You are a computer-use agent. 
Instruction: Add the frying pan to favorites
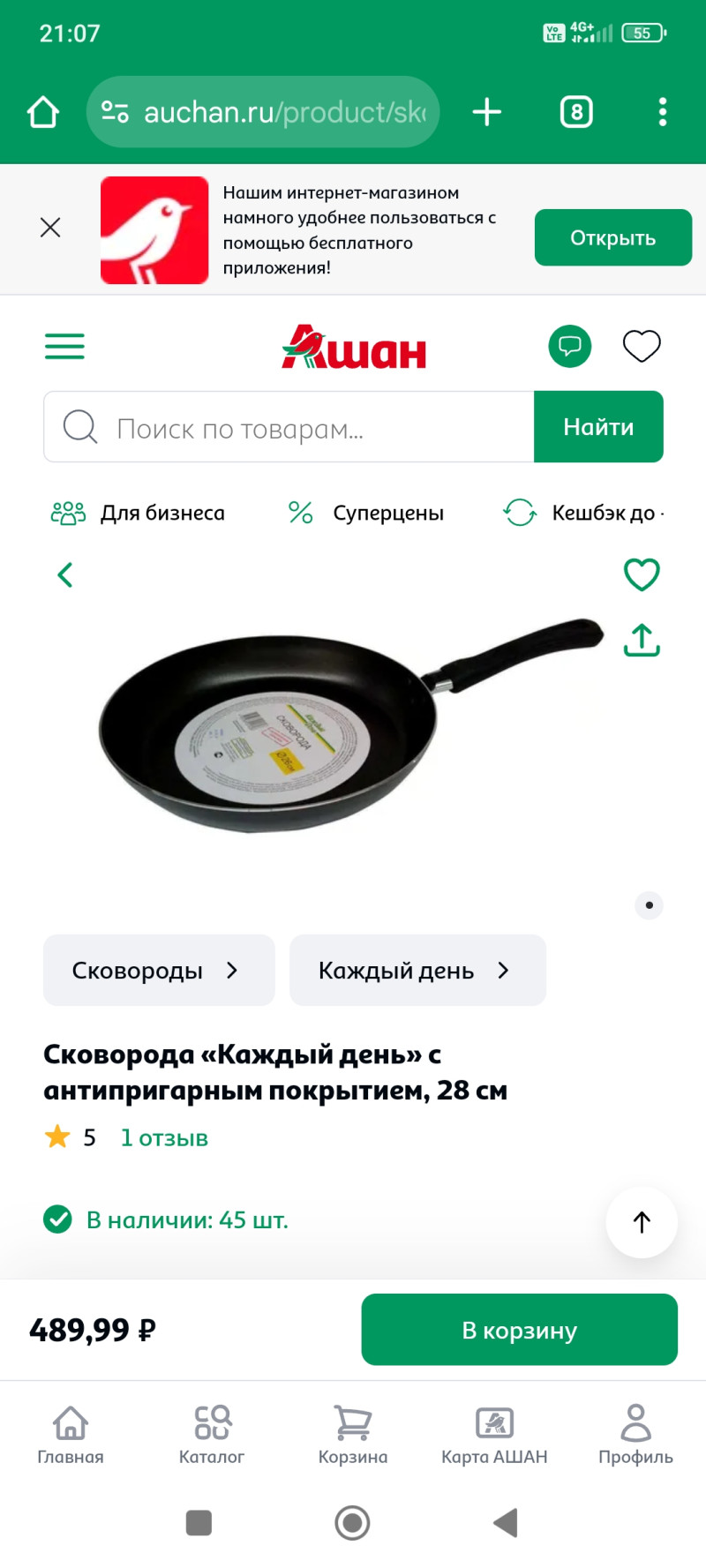pos(642,574)
